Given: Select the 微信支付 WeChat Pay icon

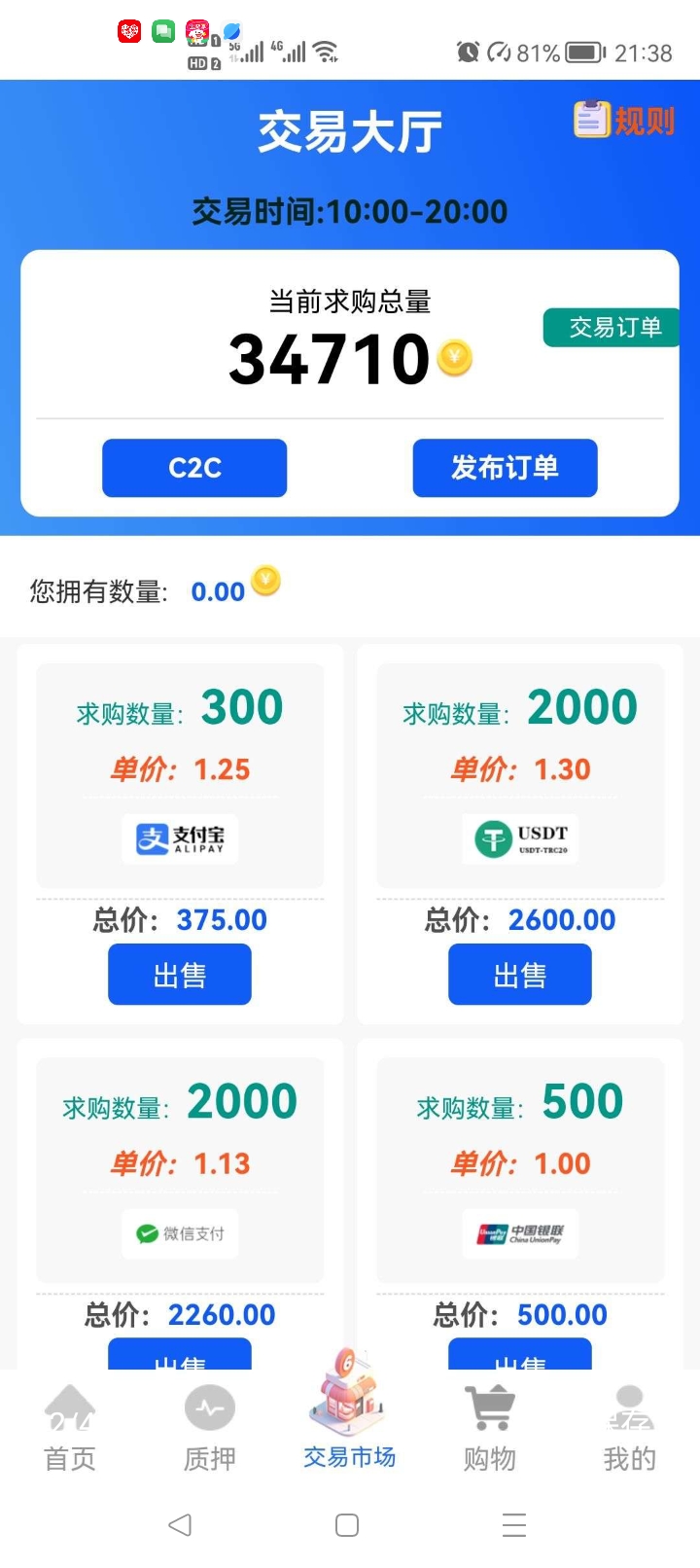Looking at the screenshot, I should pos(179,1233).
